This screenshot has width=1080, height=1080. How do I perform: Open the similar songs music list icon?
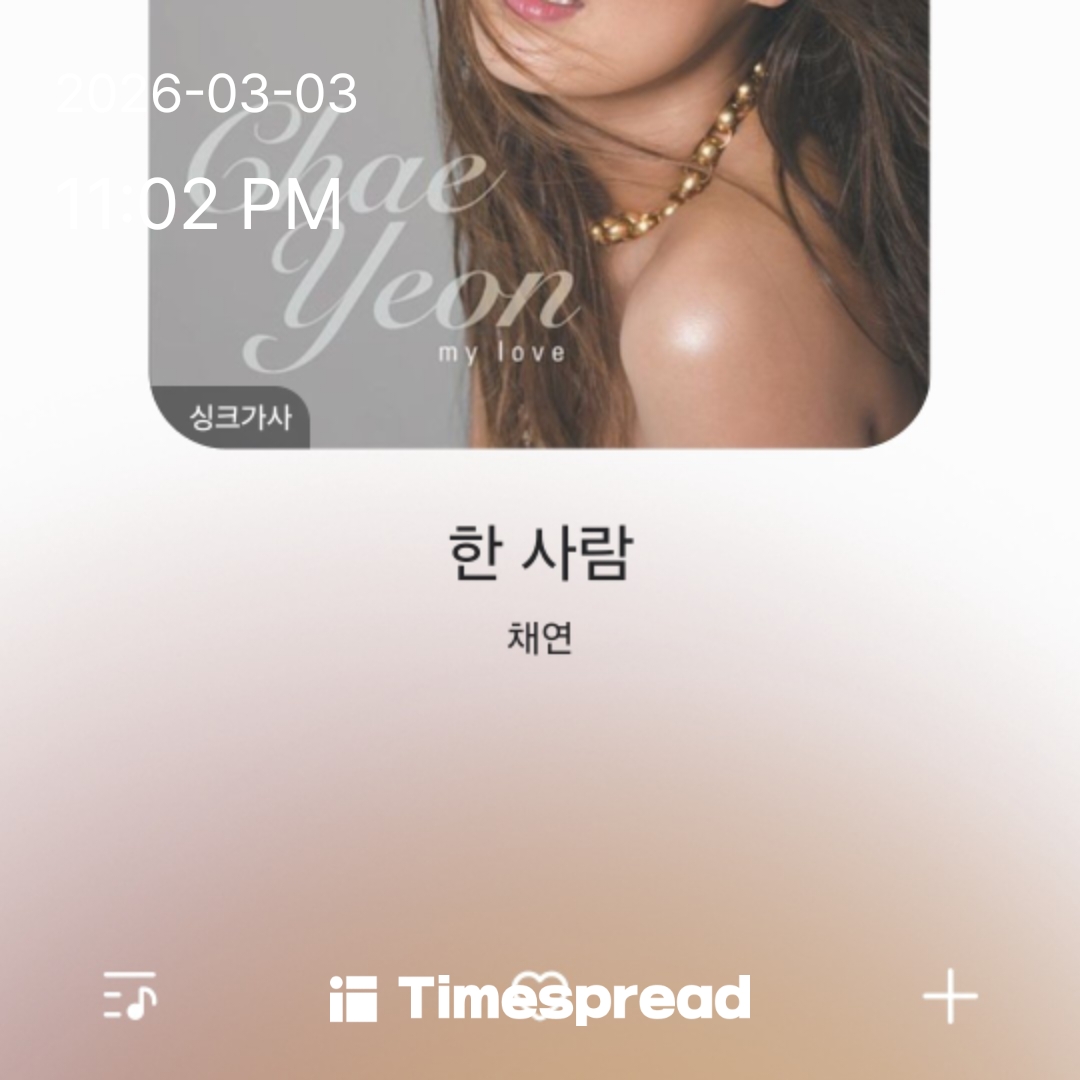tap(131, 996)
